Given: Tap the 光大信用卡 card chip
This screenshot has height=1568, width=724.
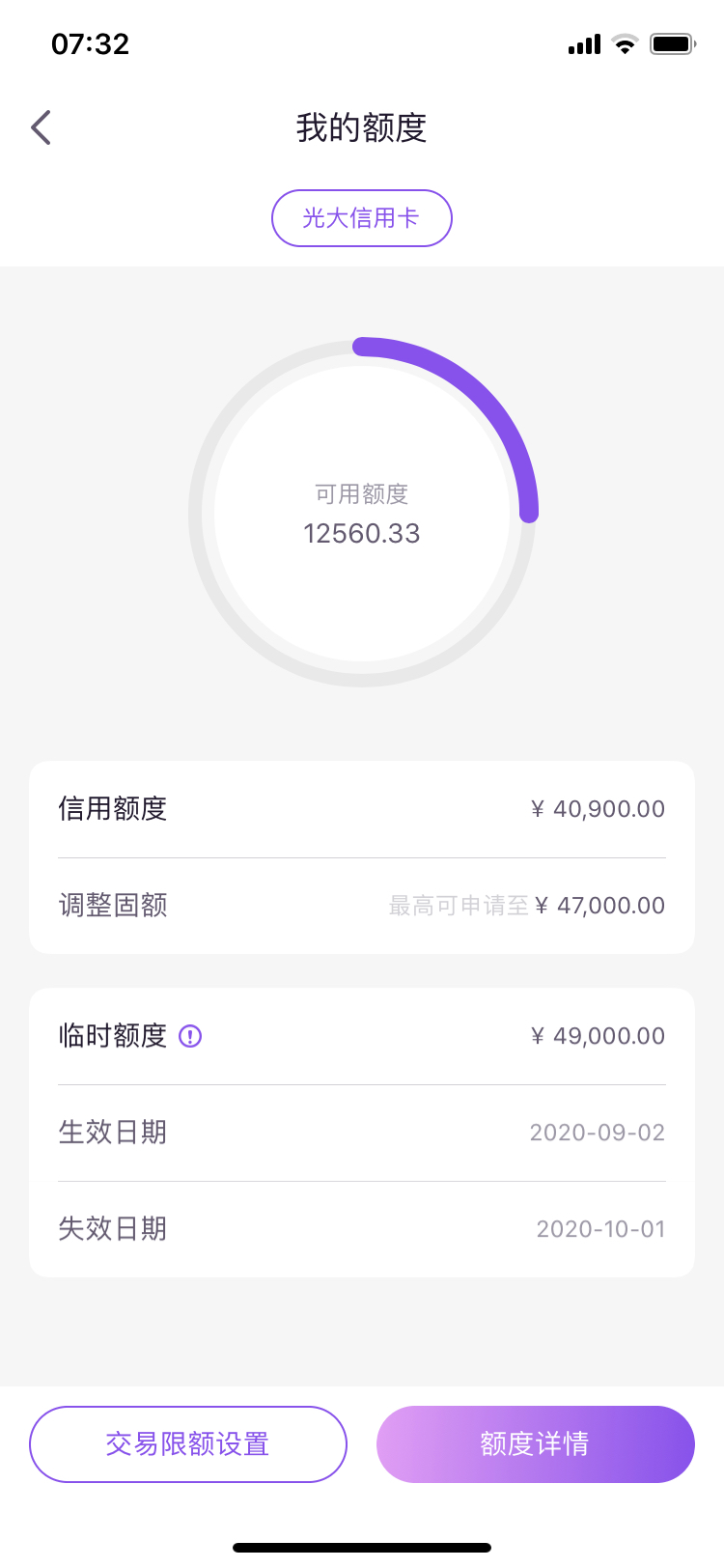Looking at the screenshot, I should [x=362, y=218].
